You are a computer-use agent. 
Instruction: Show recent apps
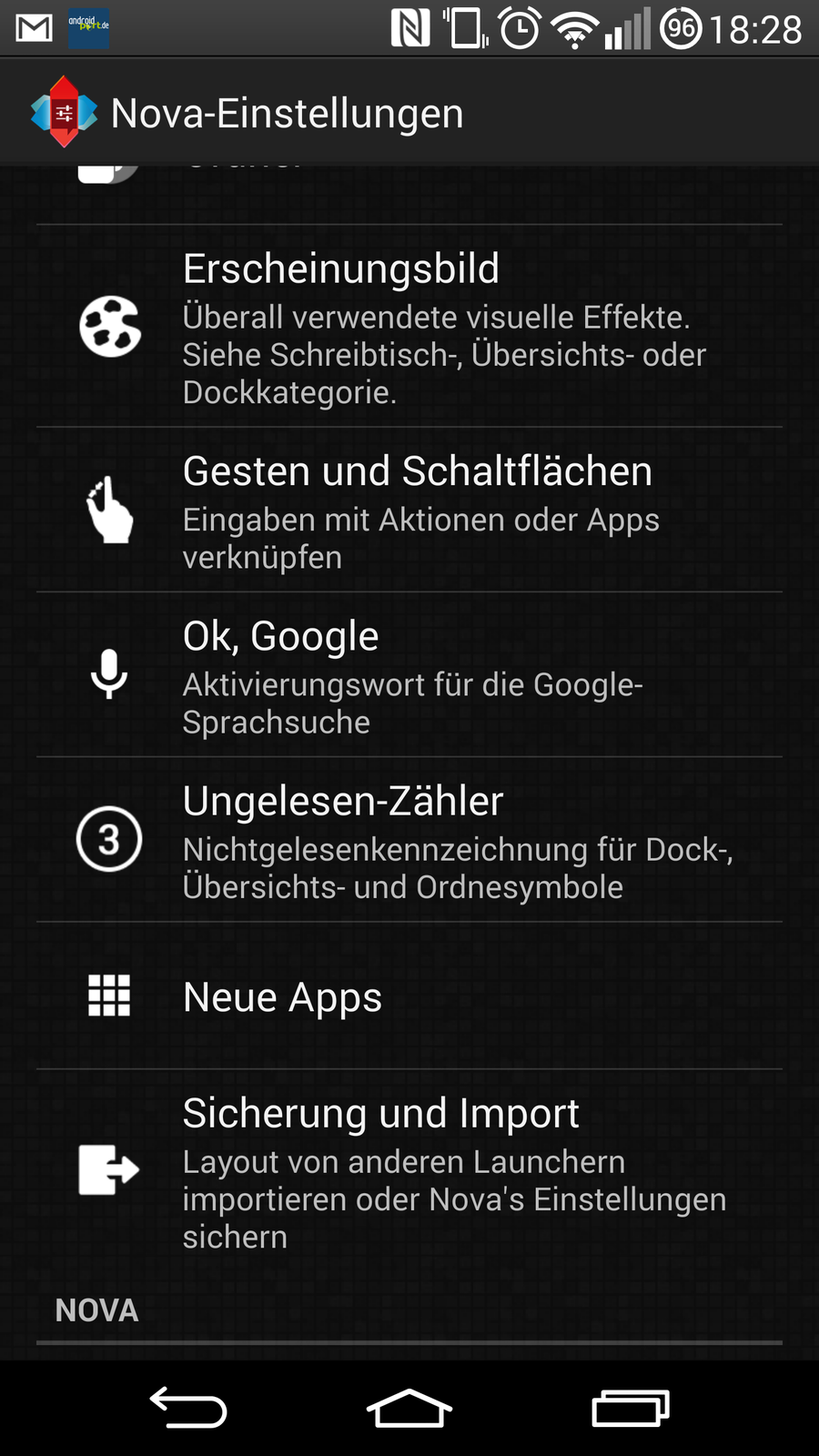630,1408
